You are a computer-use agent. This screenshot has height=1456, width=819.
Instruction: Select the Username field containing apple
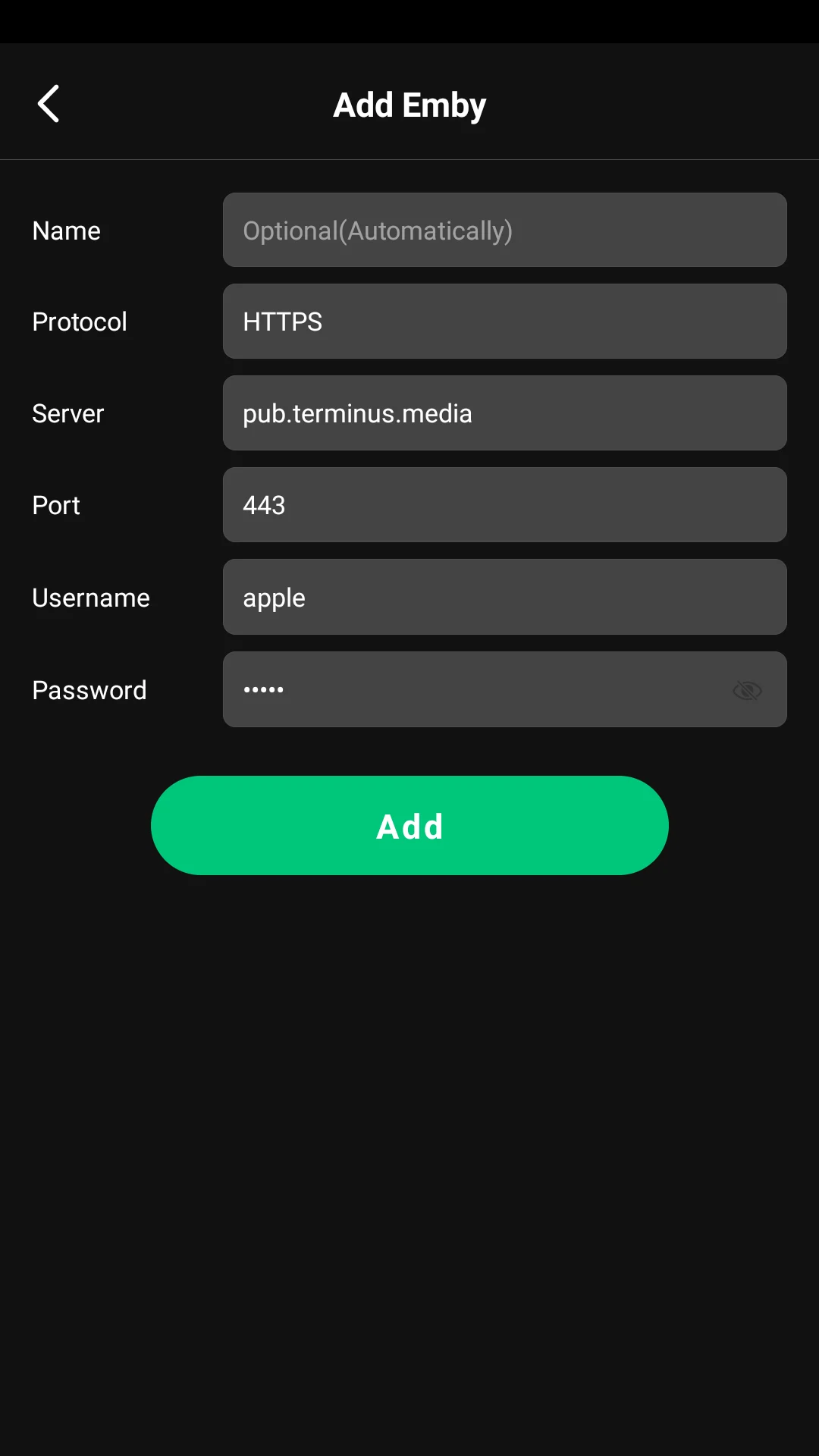point(504,597)
